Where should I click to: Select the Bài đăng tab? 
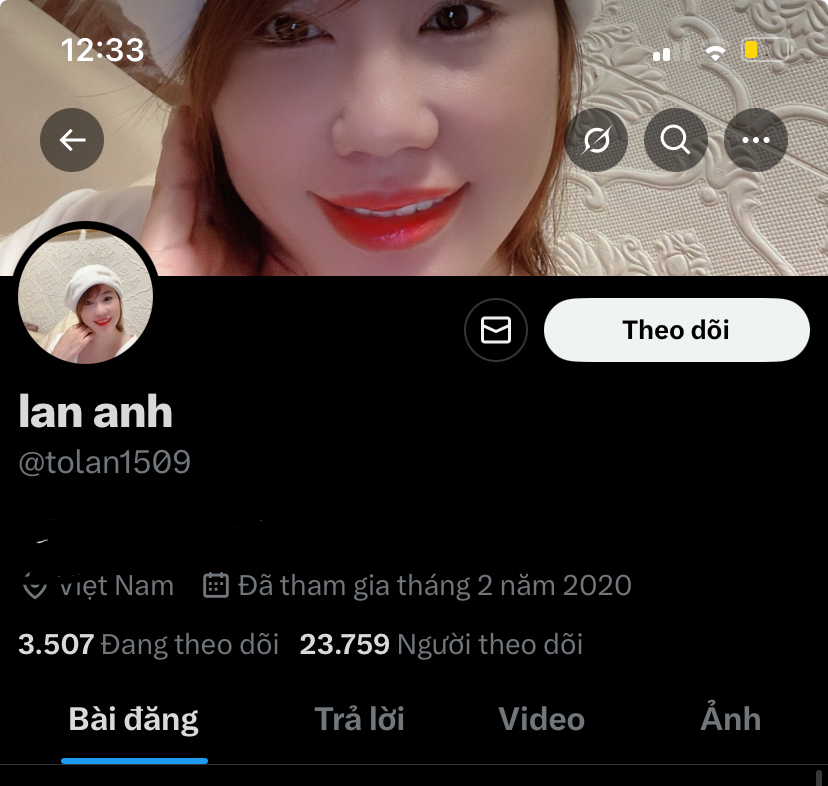133,719
